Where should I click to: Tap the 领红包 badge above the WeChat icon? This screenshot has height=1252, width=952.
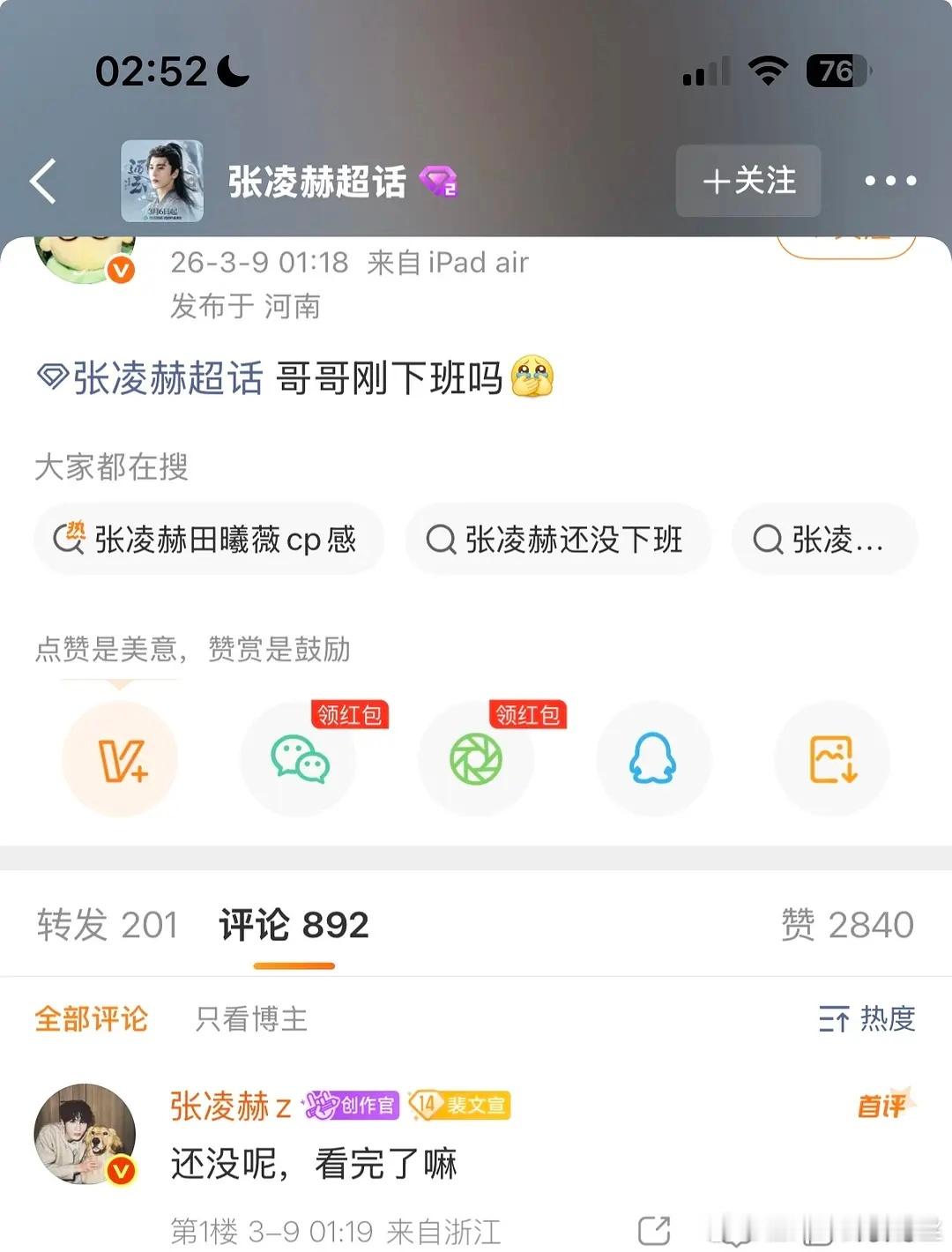[349, 716]
